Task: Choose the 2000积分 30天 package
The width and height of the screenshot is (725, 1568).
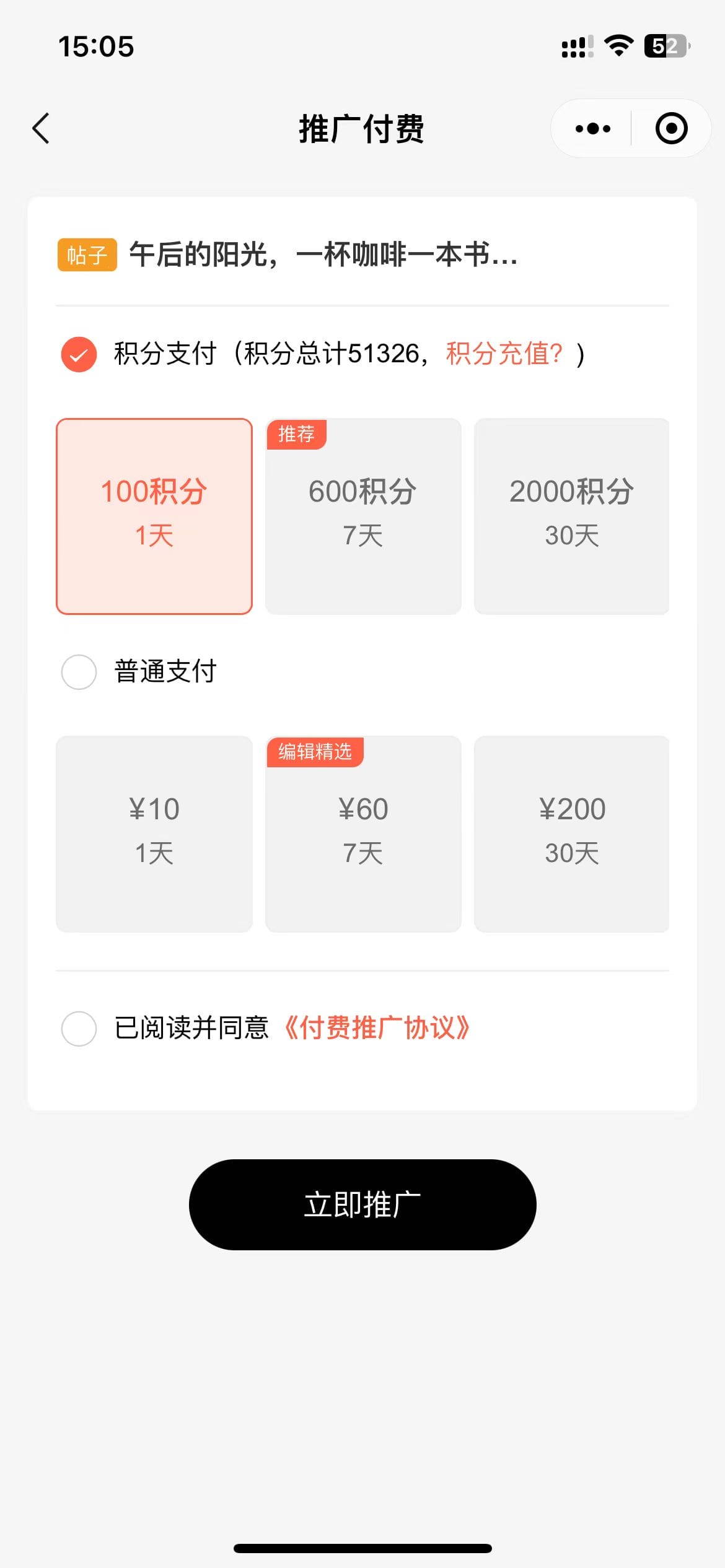Action: coord(571,516)
